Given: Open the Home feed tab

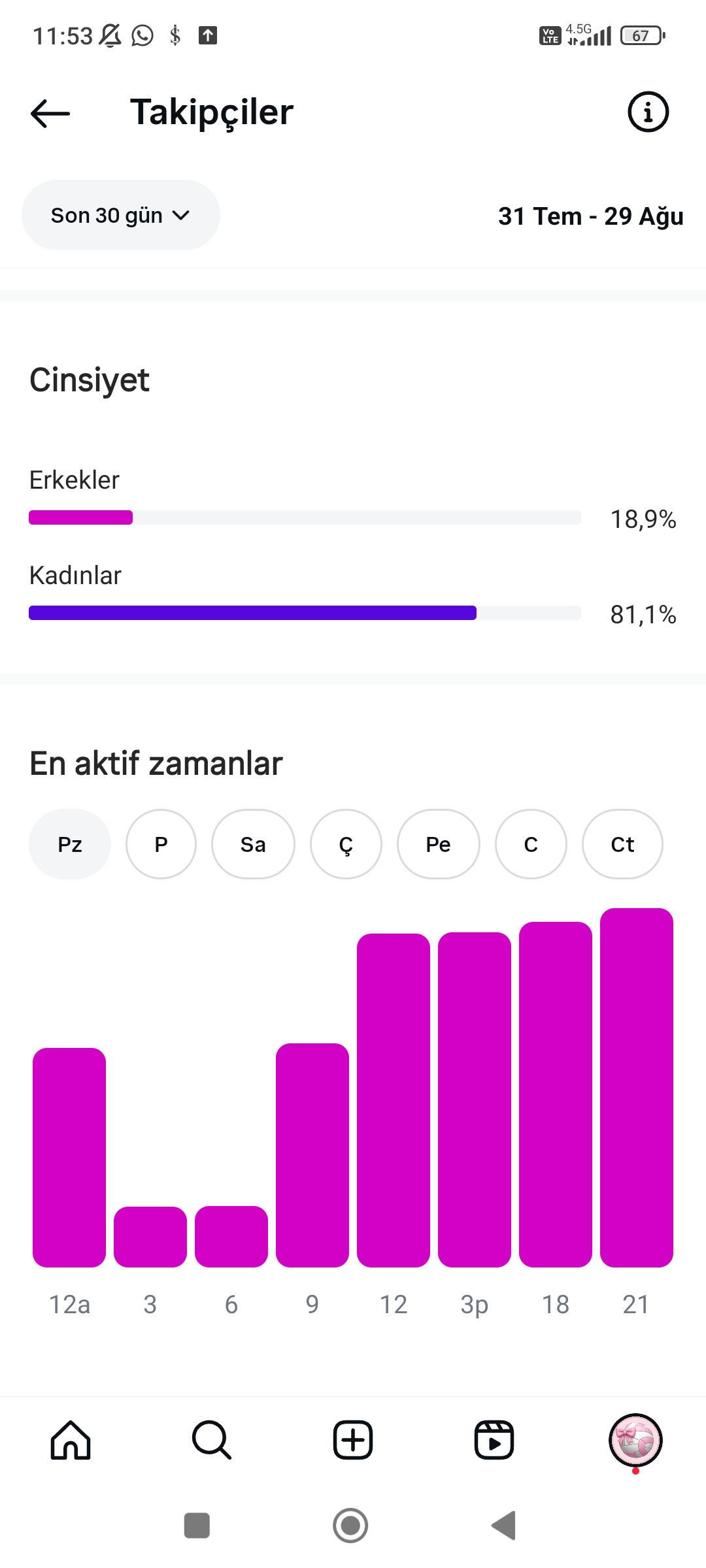Looking at the screenshot, I should coord(71,1440).
